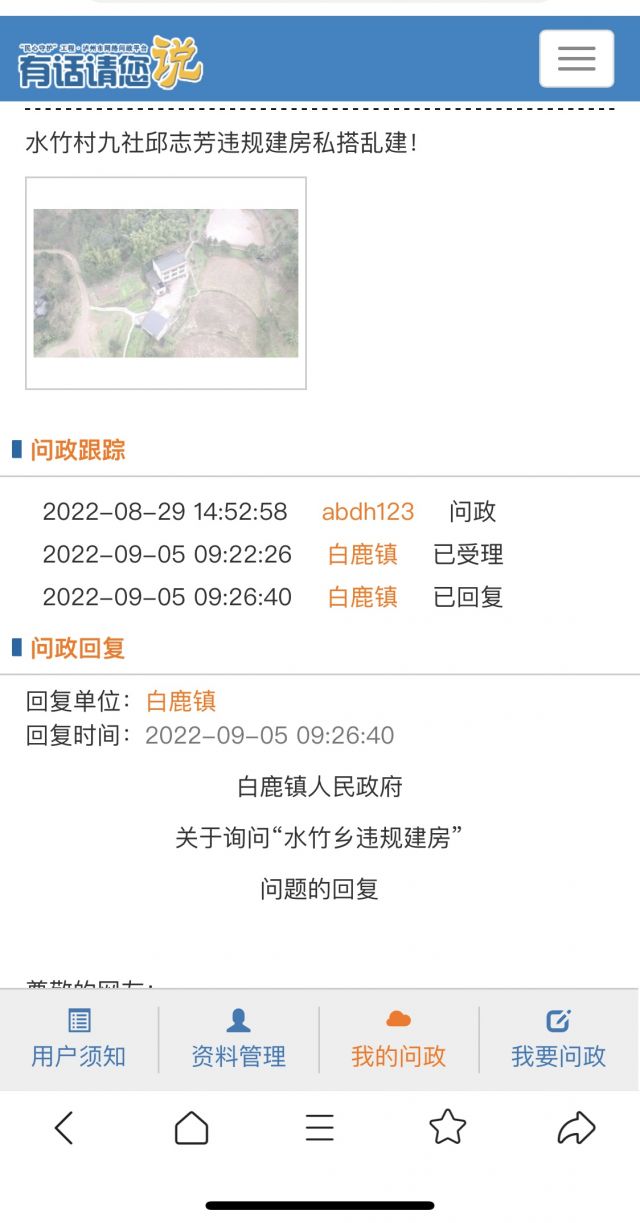This screenshot has height=1223, width=640.
Task: Bookmark this page with the star
Action: coord(448,1127)
